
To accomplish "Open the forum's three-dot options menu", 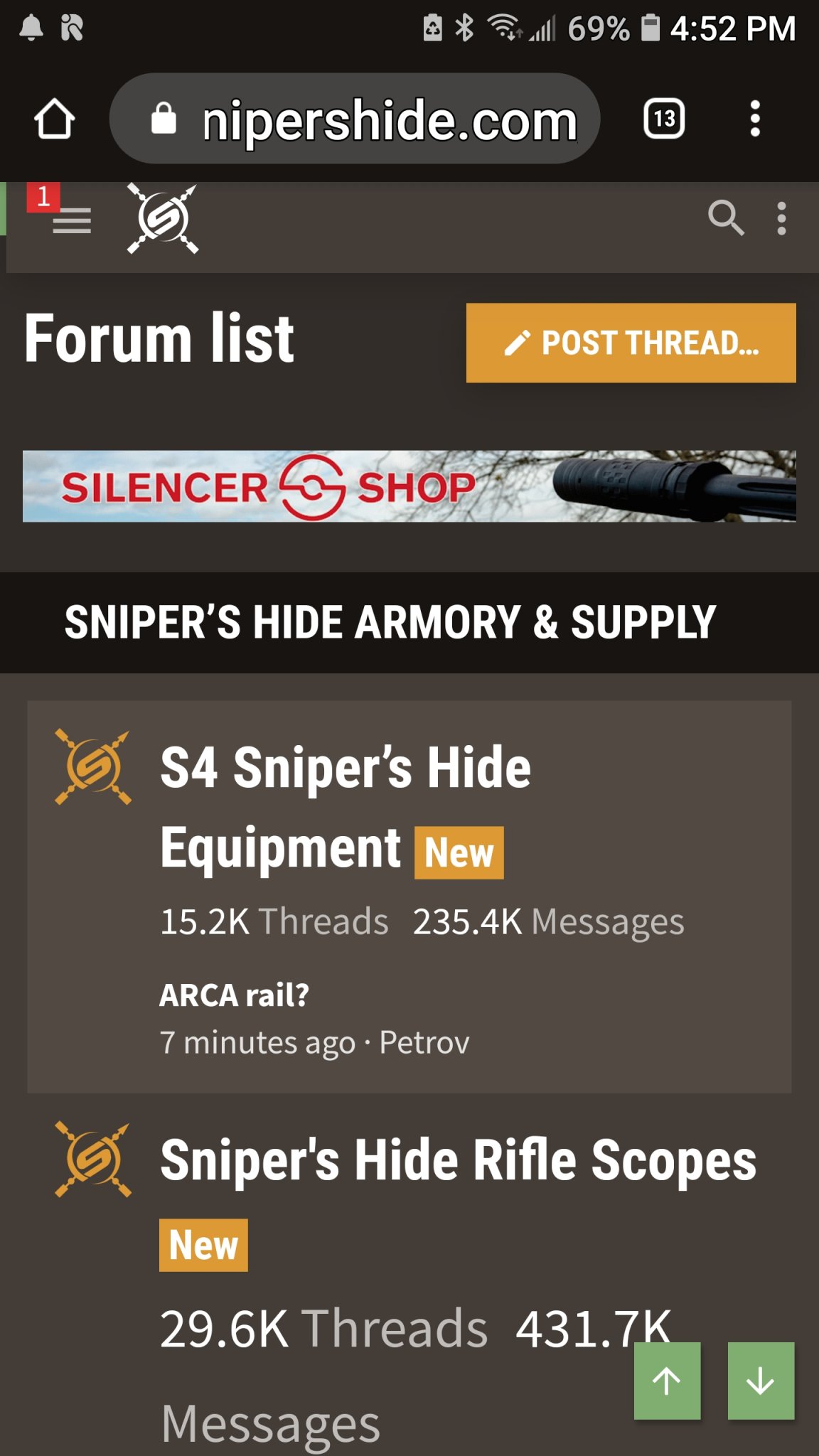I will (x=781, y=218).
